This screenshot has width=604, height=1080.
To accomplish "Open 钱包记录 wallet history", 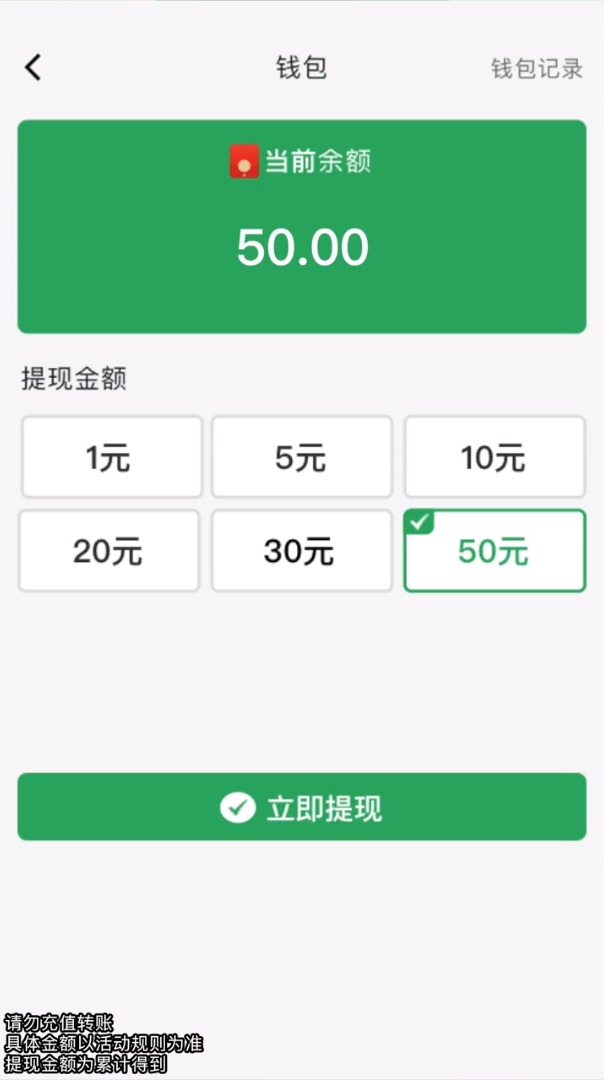I will (x=536, y=69).
